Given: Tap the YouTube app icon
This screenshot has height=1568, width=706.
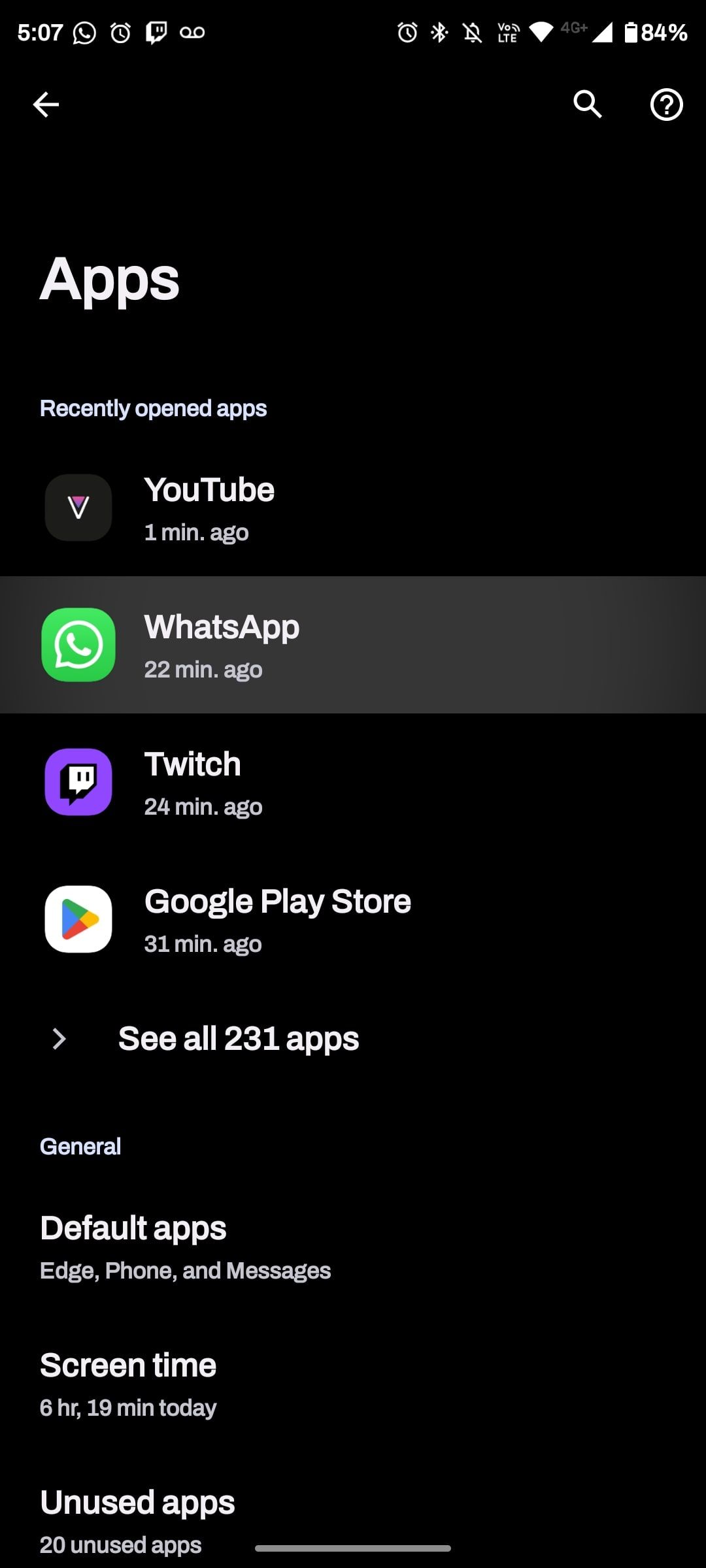Looking at the screenshot, I should [78, 508].
